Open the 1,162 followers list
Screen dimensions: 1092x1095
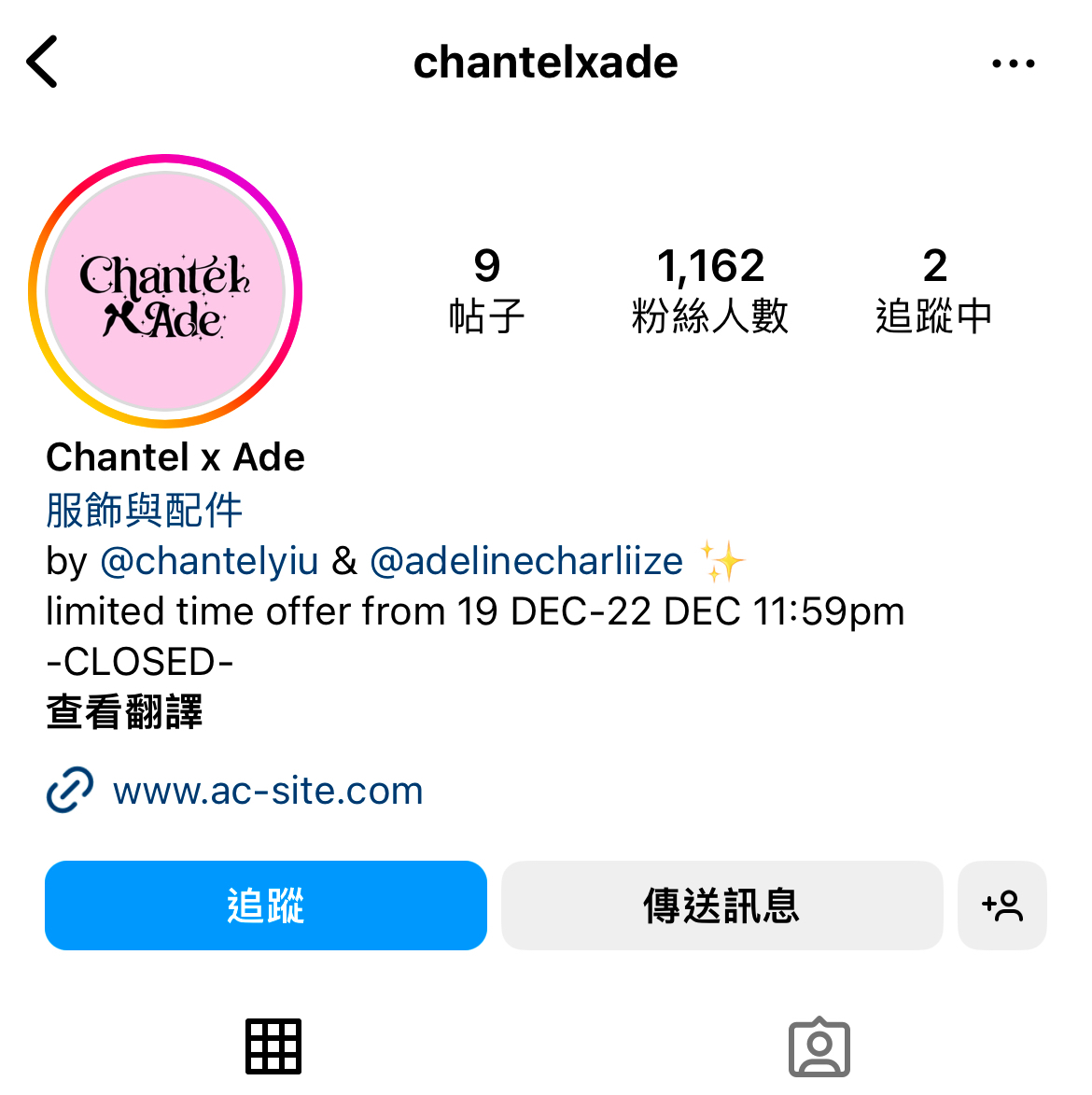point(710,290)
